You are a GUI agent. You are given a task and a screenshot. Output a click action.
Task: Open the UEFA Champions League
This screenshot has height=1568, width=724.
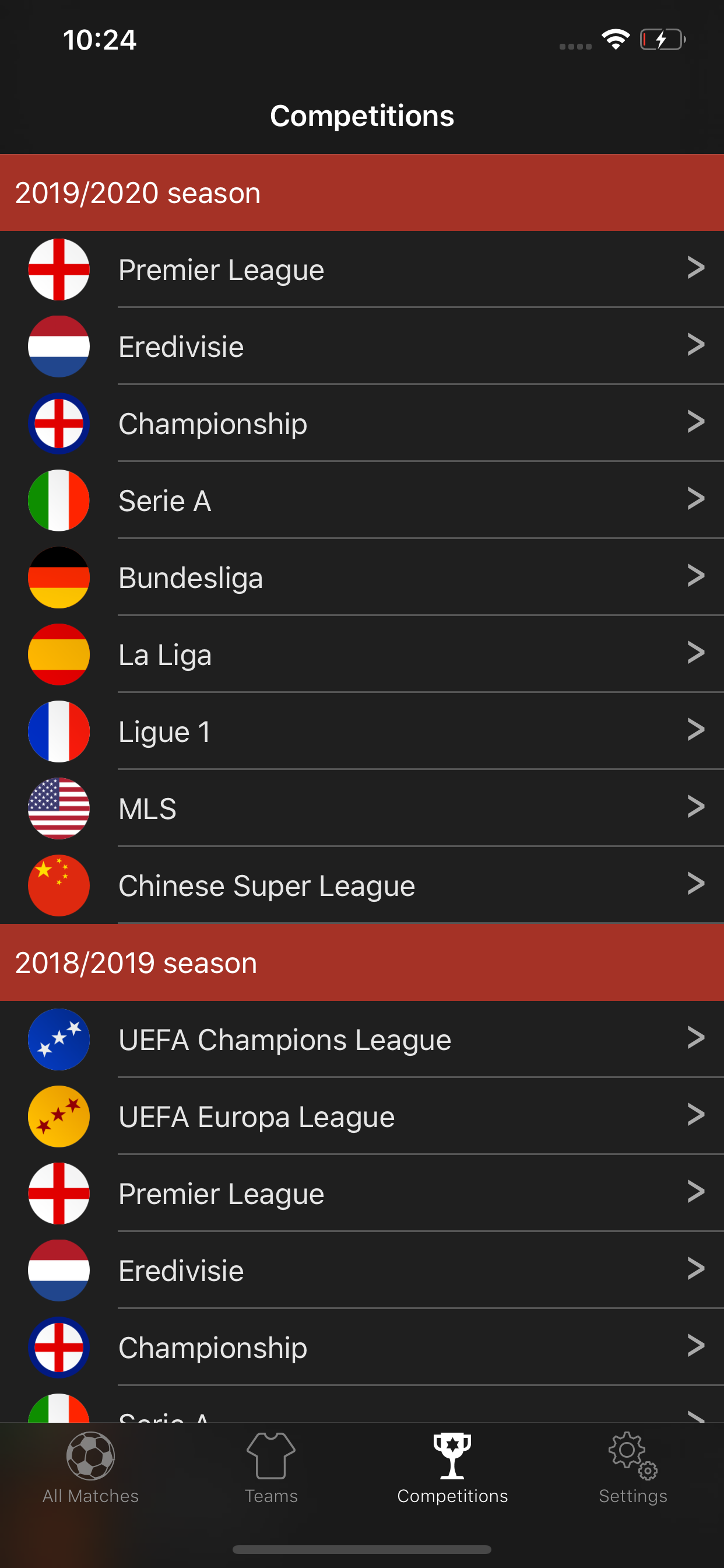pos(362,1039)
